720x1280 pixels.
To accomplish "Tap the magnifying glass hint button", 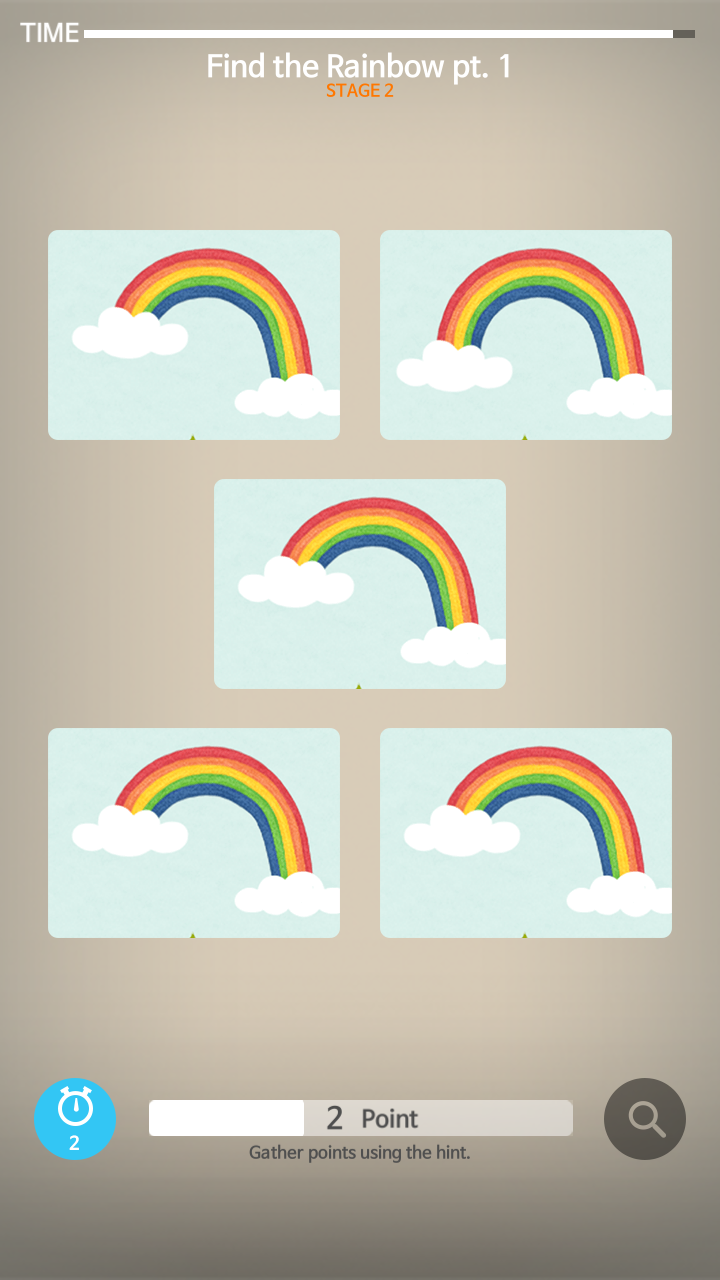I will 645,1119.
